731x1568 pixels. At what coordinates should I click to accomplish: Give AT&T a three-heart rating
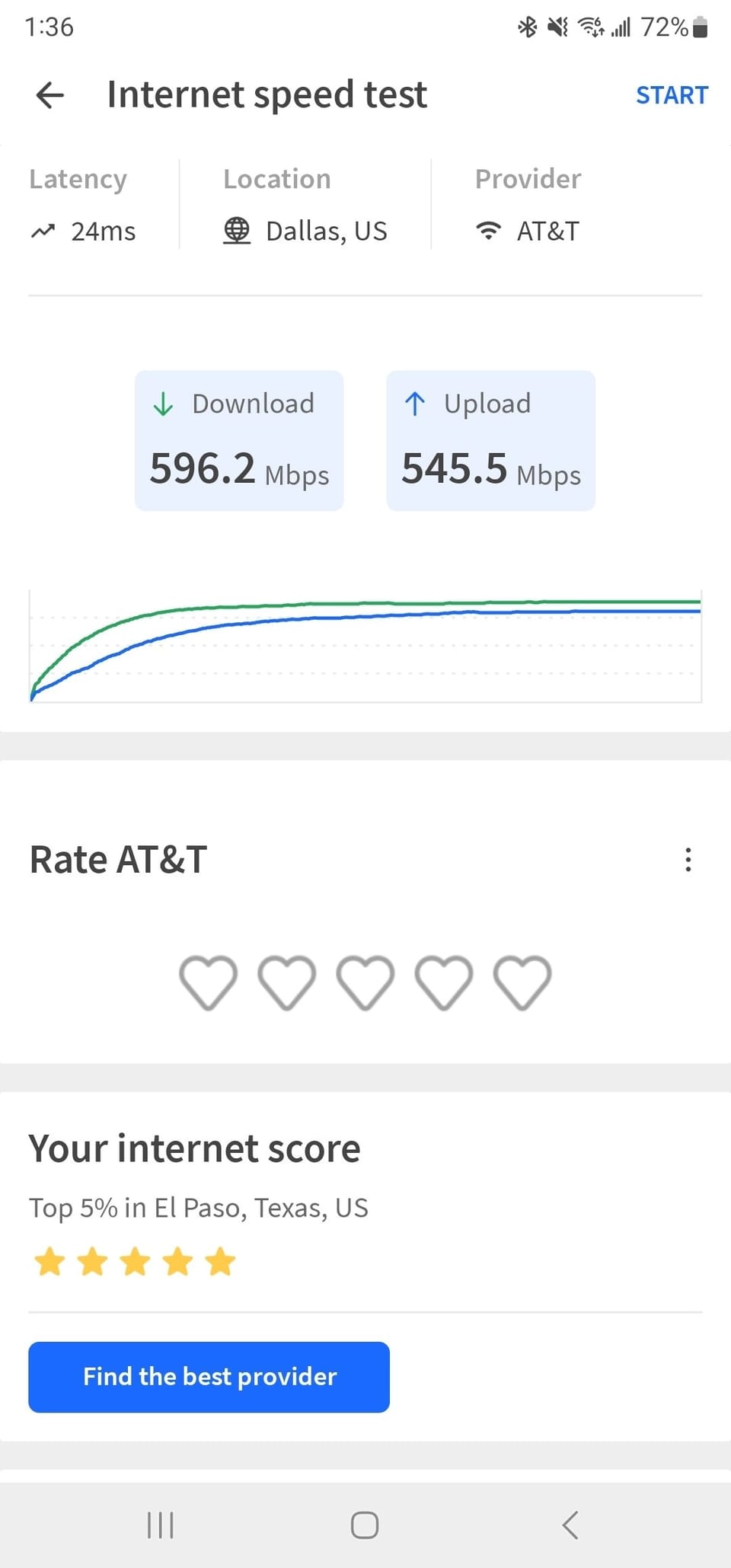[365, 982]
